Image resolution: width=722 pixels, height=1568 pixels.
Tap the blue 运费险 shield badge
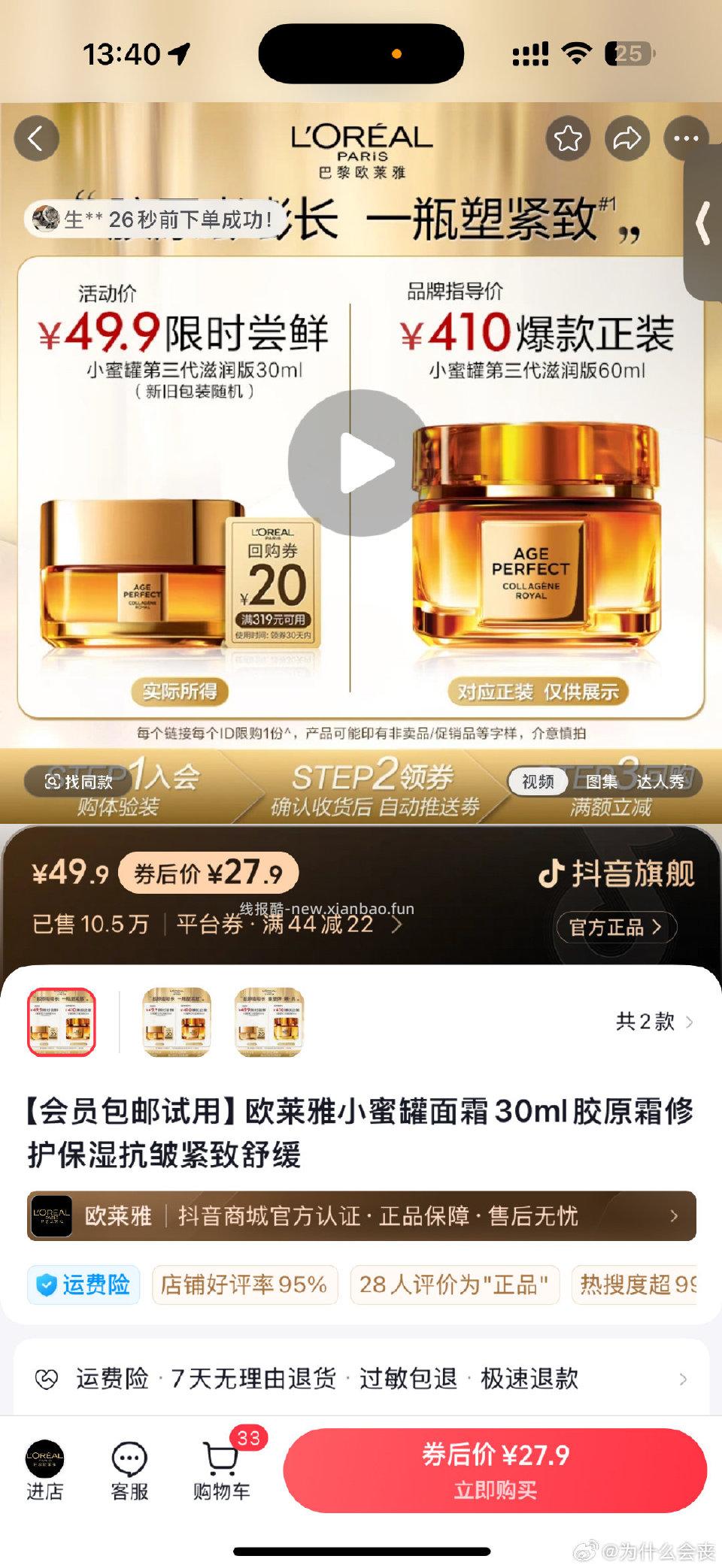click(83, 1285)
